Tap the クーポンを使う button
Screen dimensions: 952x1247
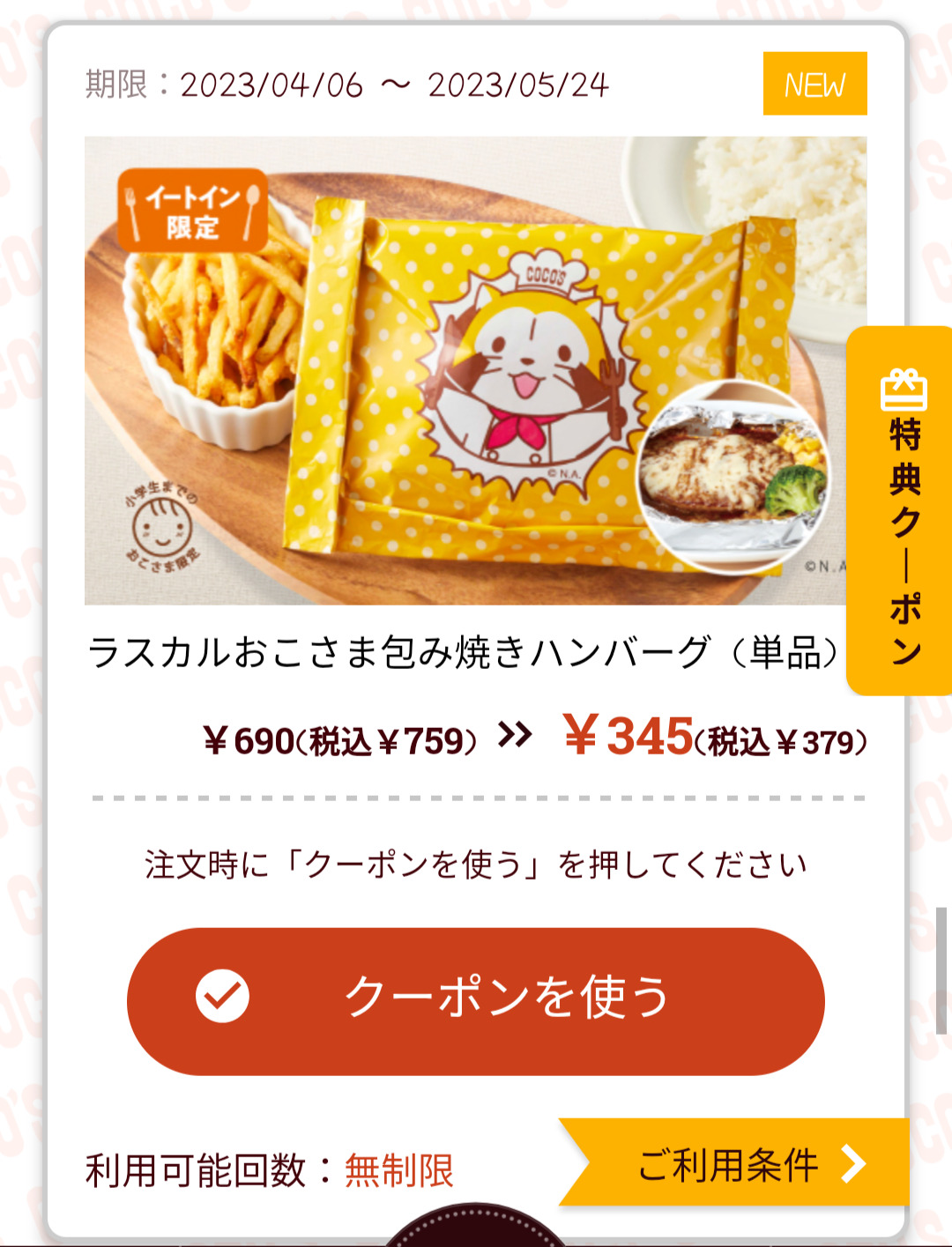coord(476,1000)
